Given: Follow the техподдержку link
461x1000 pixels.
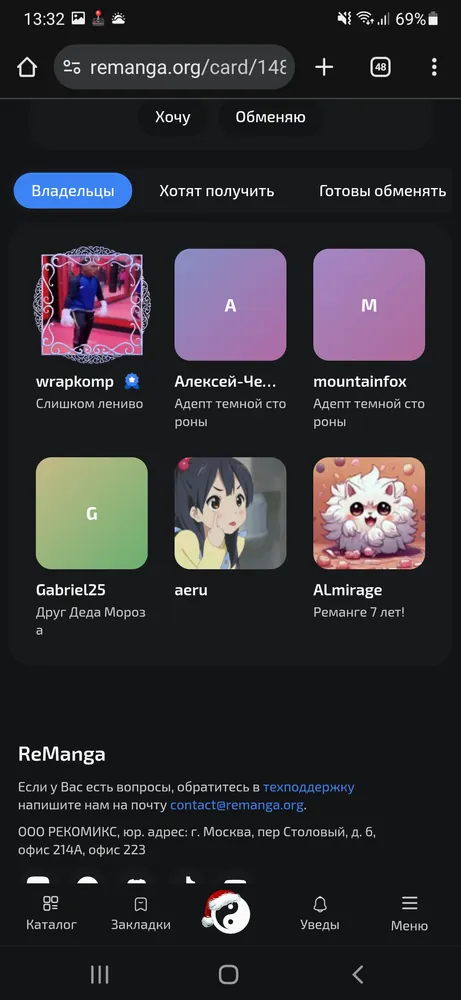Looking at the screenshot, I should (309, 787).
